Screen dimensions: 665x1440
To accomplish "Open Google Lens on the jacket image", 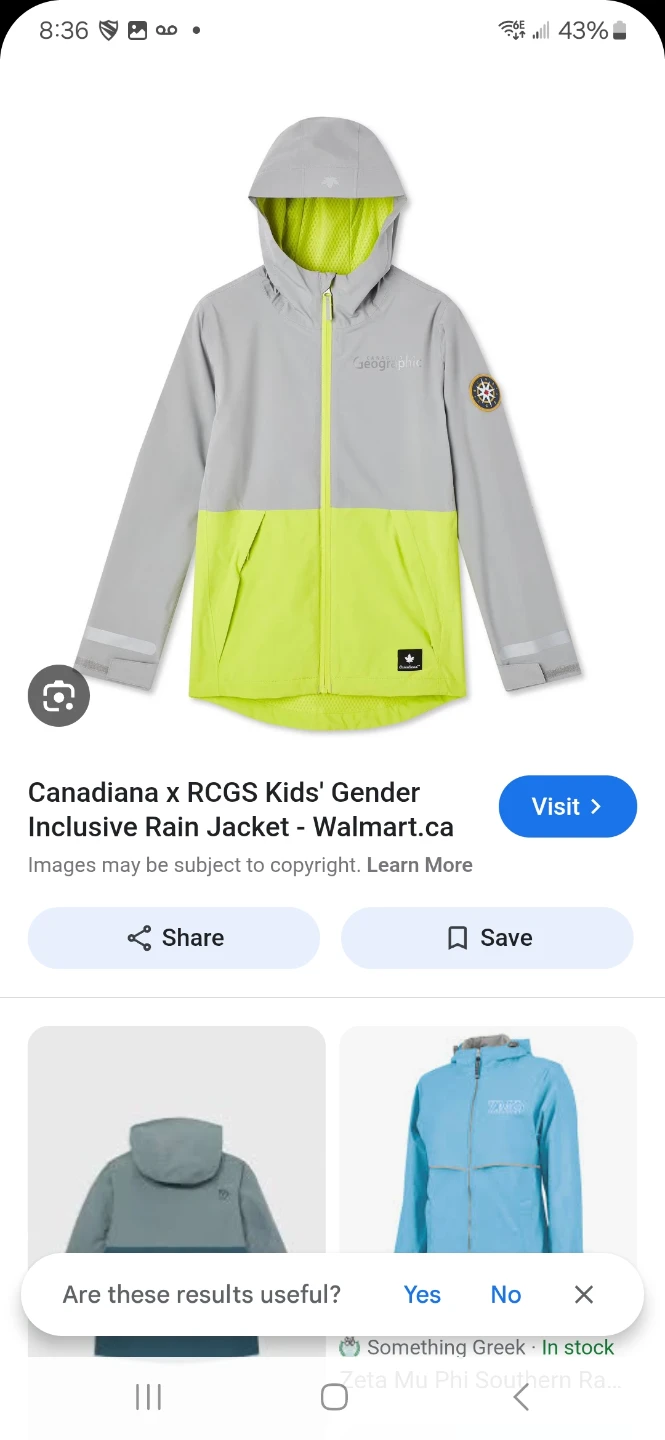I will [x=59, y=695].
